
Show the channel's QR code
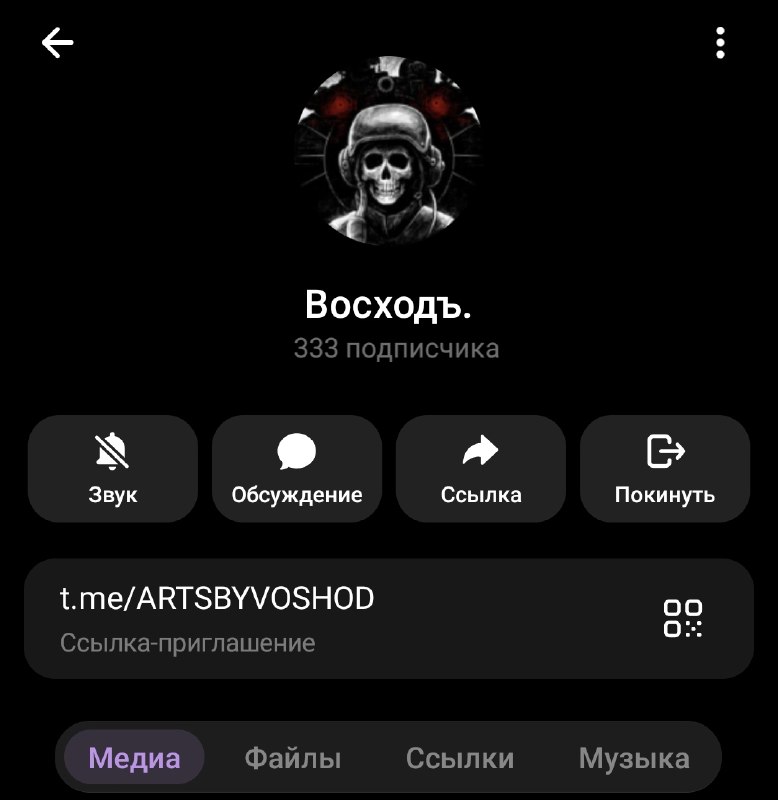pos(683,618)
